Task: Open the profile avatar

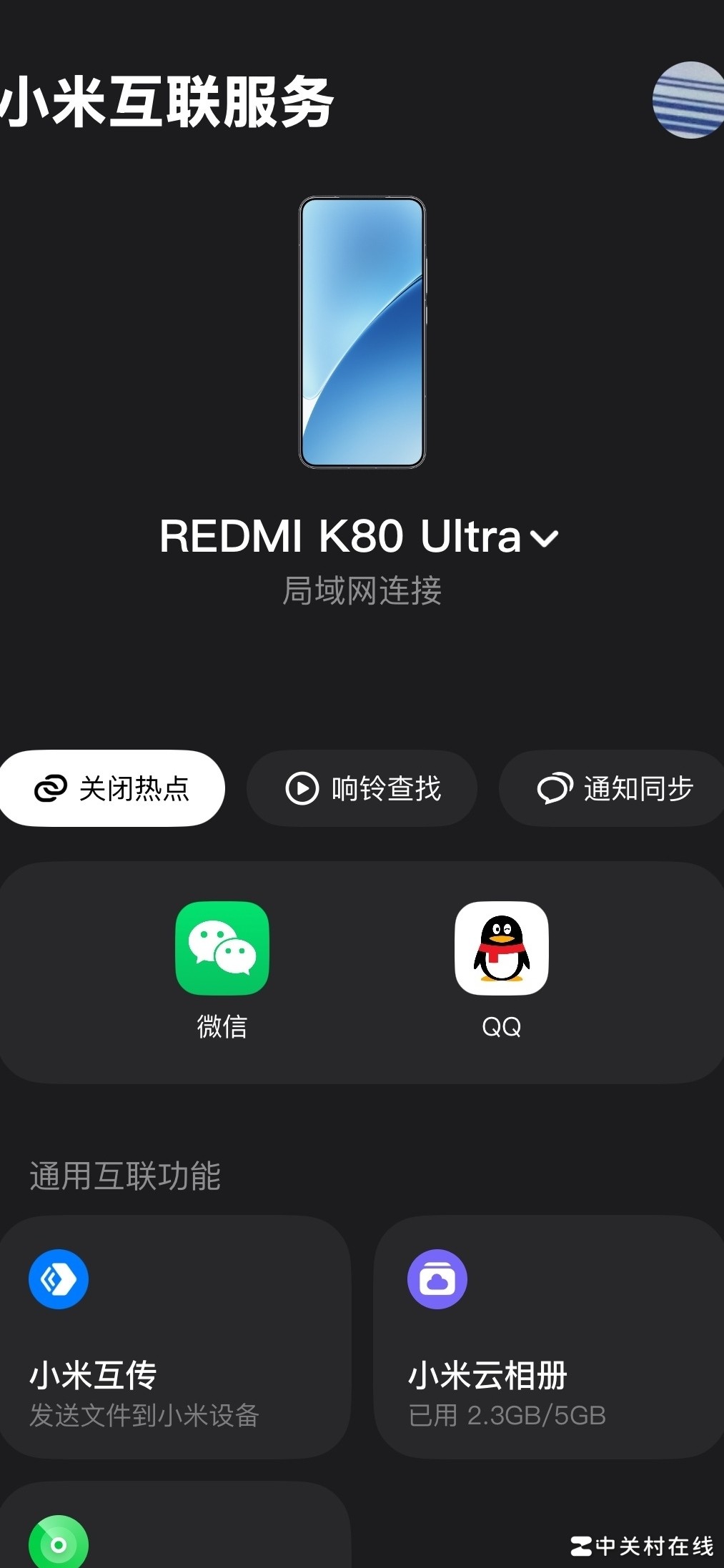Action: coord(688,100)
